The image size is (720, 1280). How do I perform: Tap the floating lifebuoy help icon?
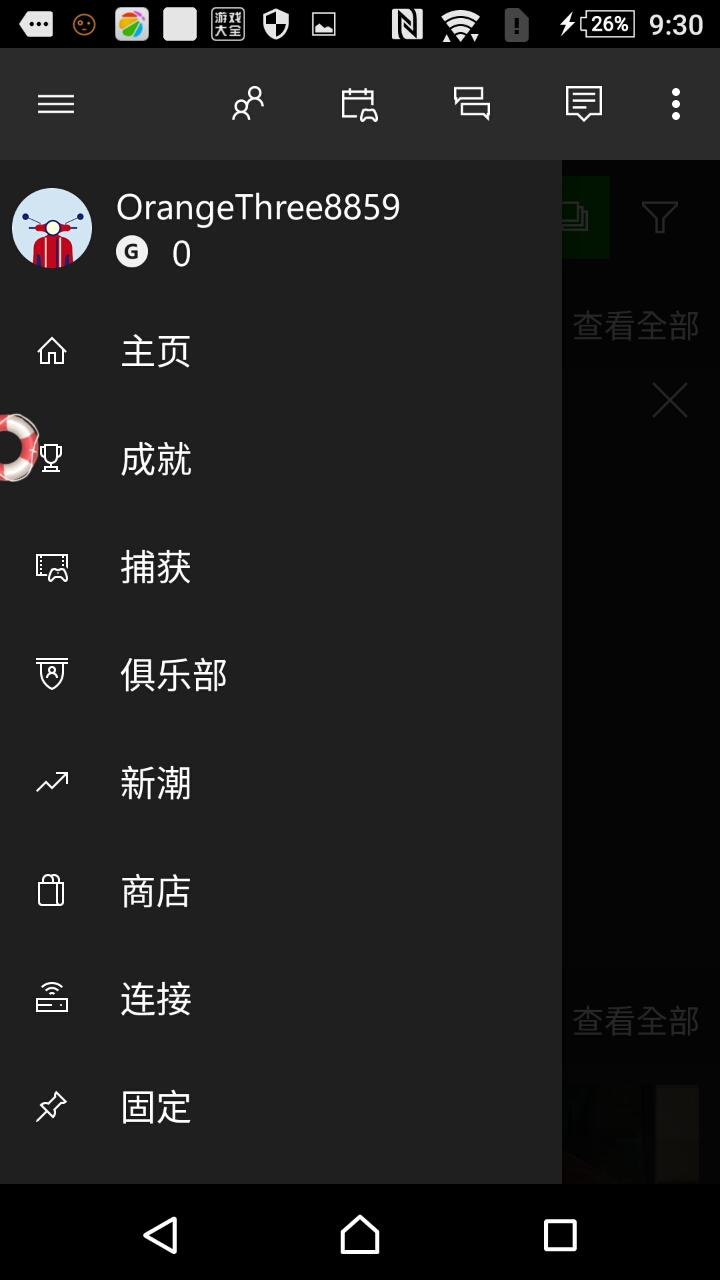click(14, 447)
